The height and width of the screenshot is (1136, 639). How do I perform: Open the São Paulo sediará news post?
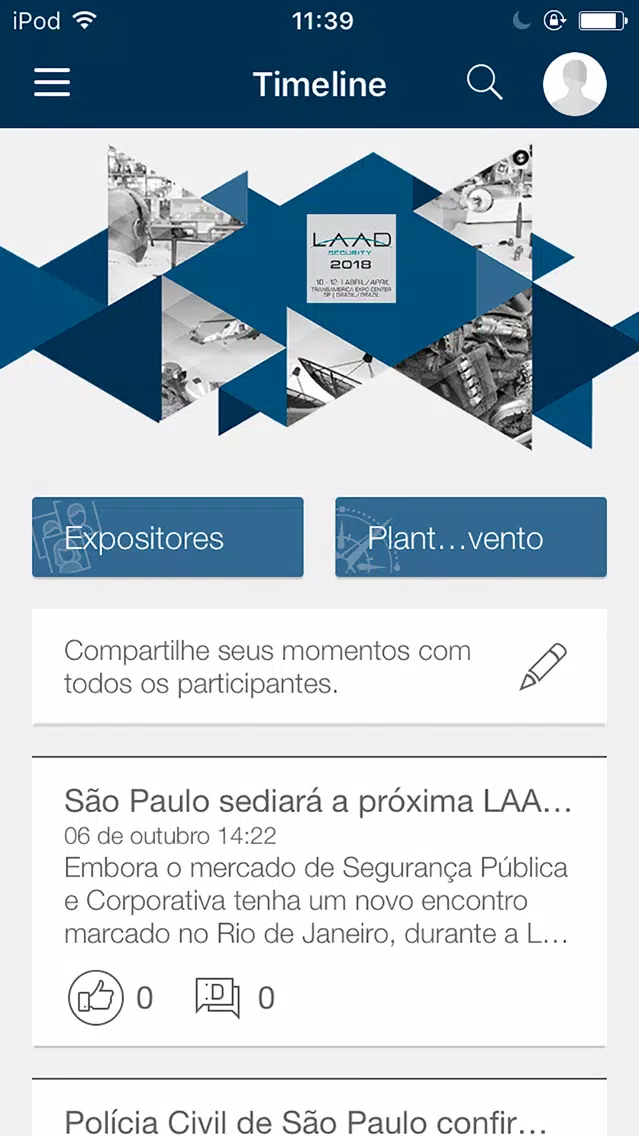[x=319, y=866]
